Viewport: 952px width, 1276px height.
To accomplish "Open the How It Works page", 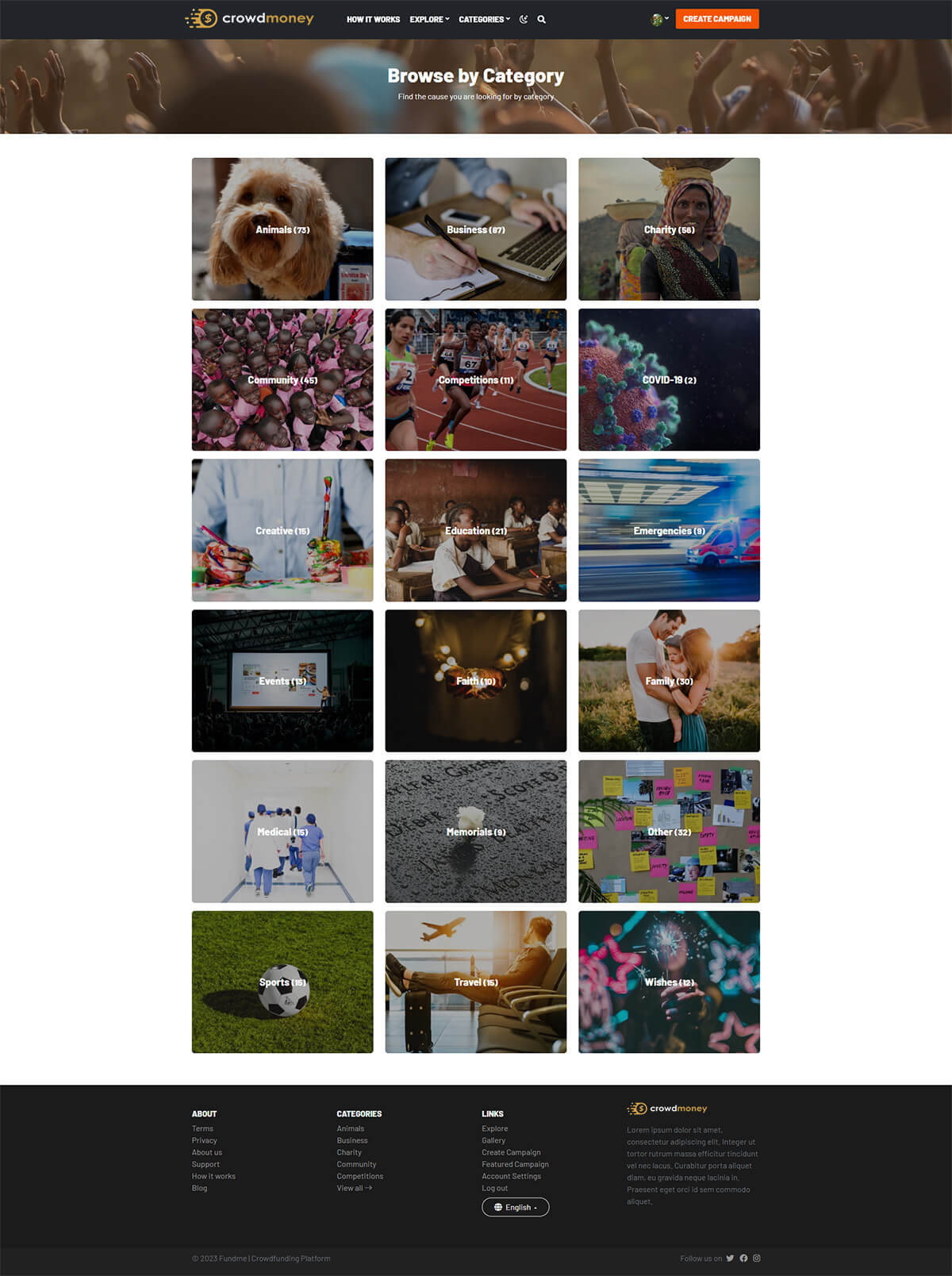I will 373,19.
